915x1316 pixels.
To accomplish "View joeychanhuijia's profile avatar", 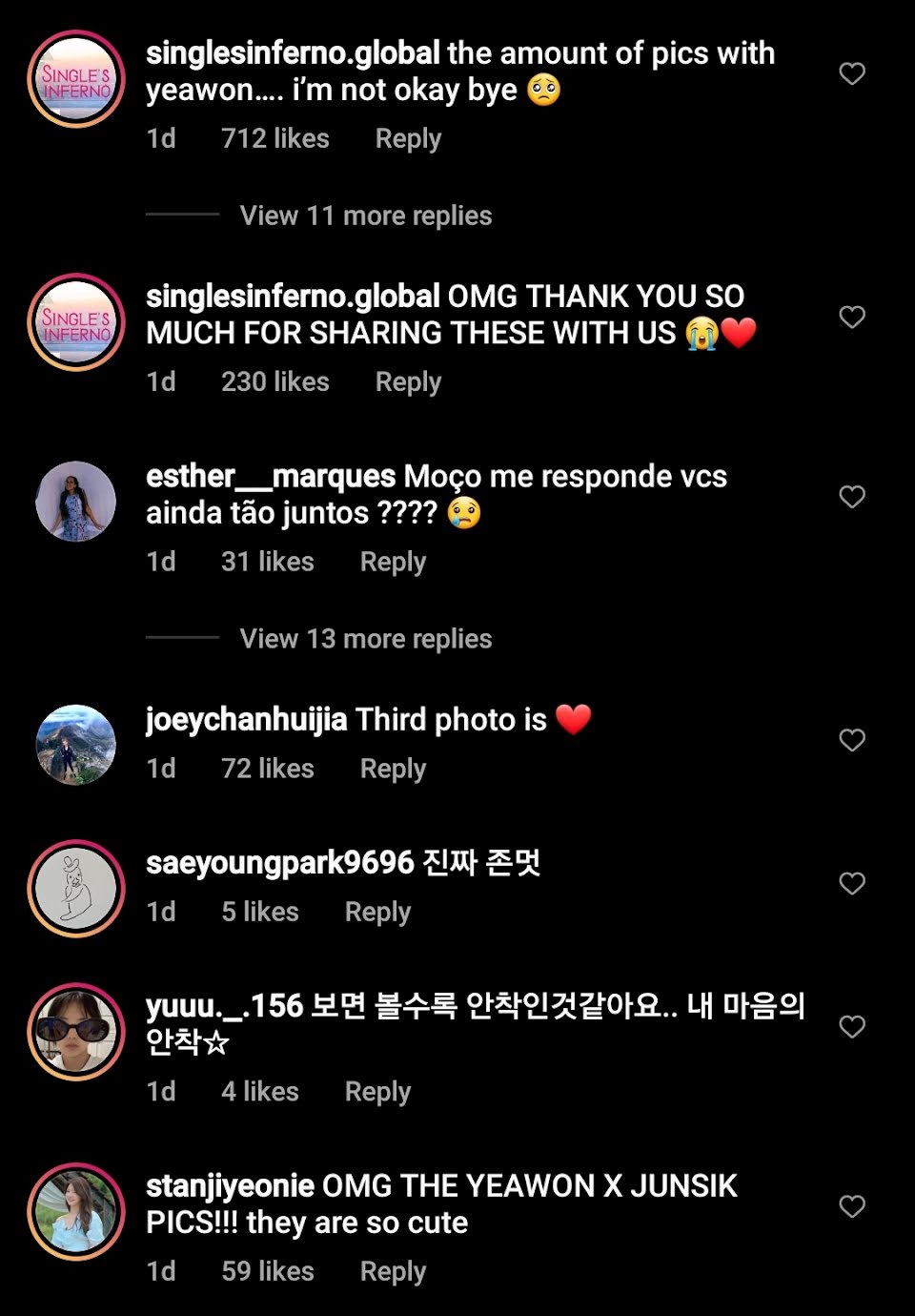I will [76, 745].
